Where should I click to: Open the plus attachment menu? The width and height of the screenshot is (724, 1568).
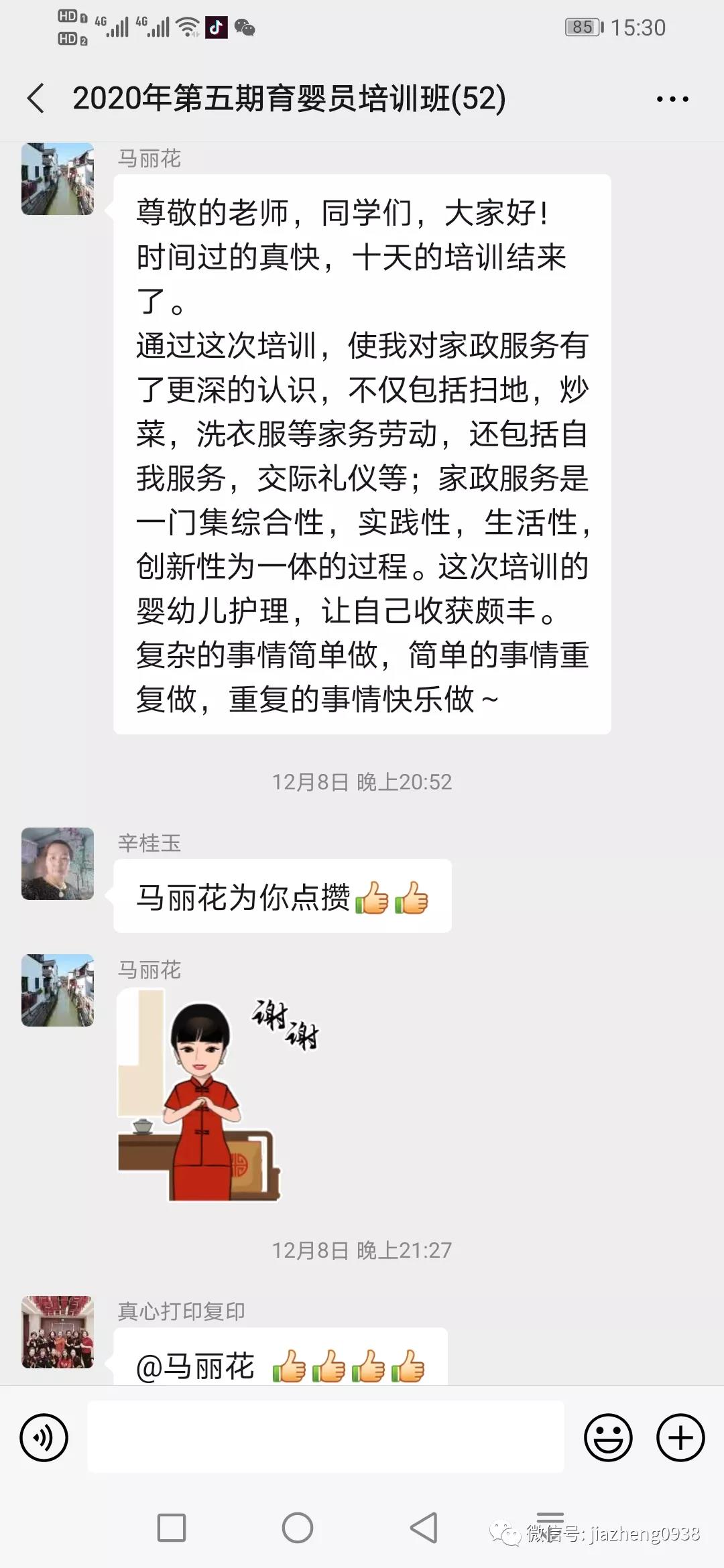[x=680, y=1437]
